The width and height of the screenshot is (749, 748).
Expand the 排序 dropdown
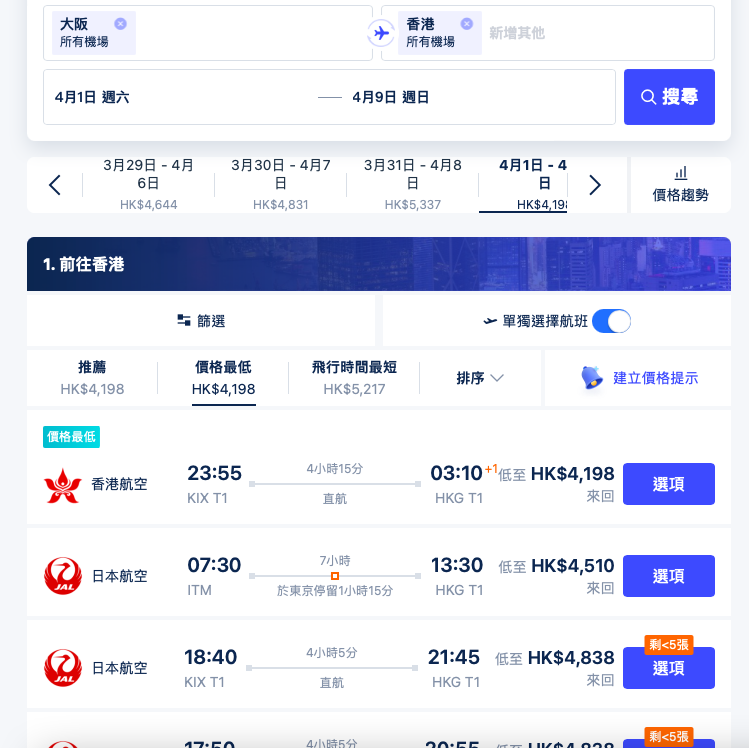[x=480, y=378]
